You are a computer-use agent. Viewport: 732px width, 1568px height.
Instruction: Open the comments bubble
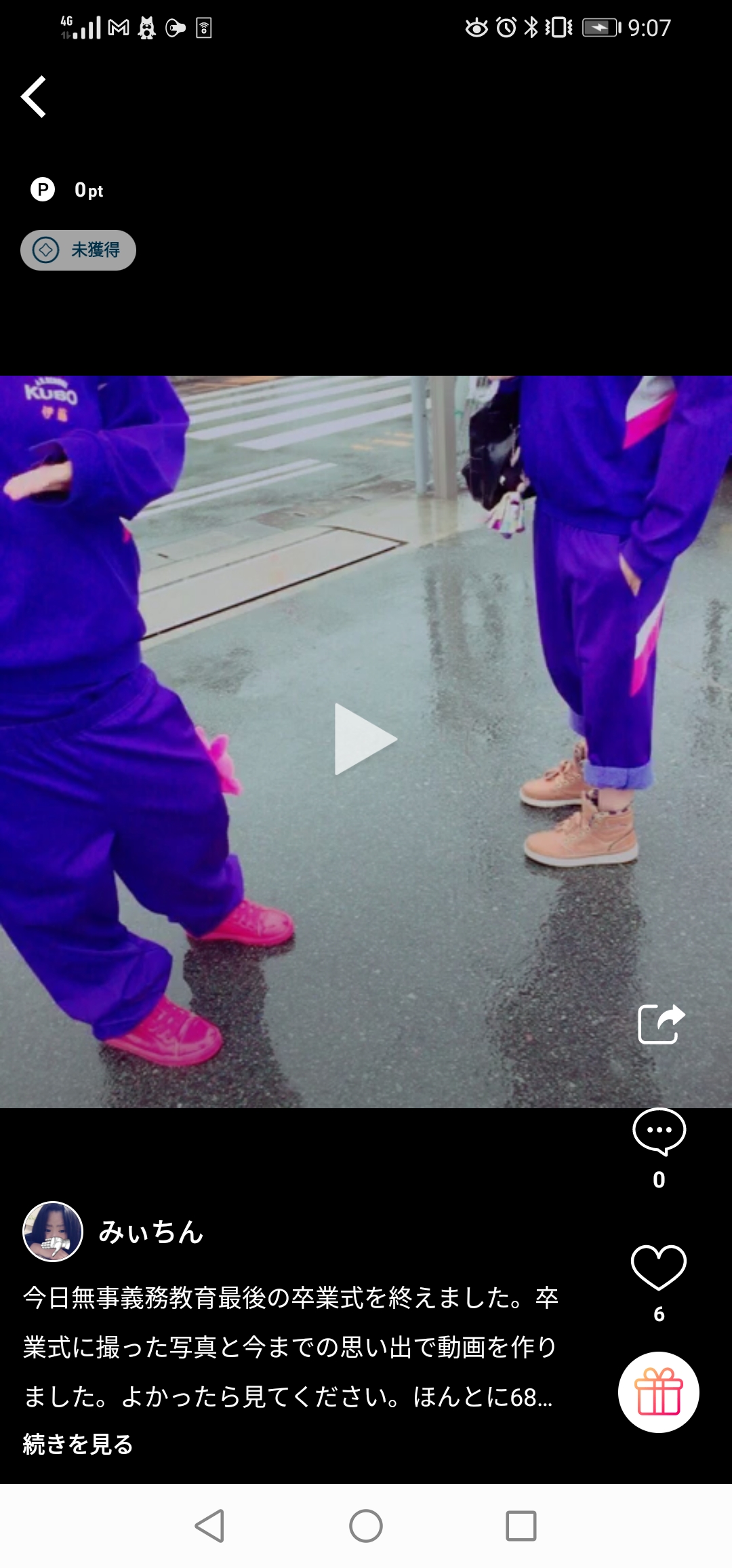tap(659, 1131)
